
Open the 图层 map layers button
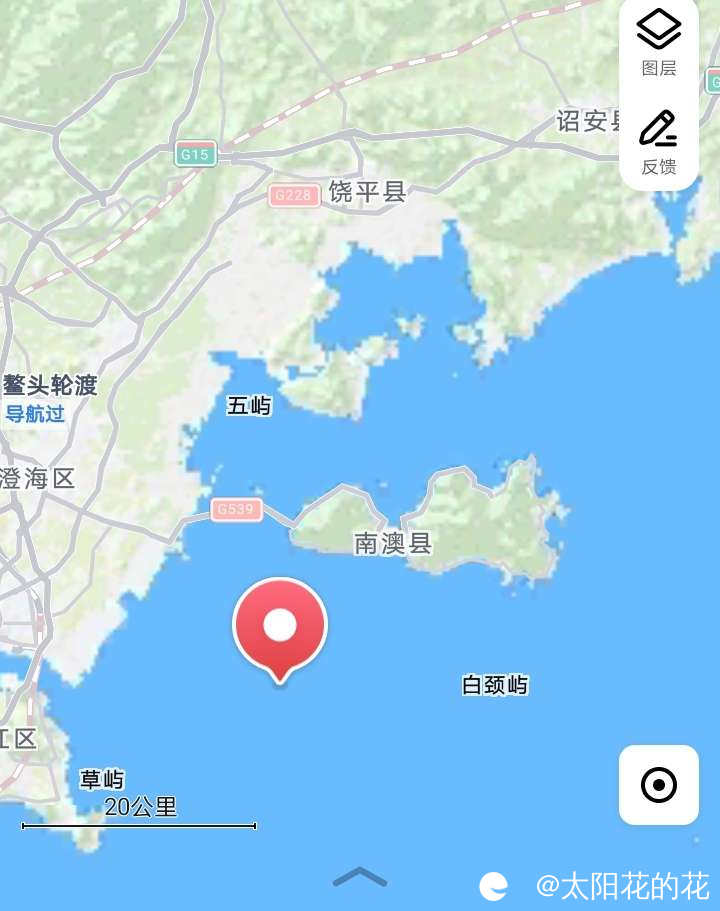click(658, 42)
